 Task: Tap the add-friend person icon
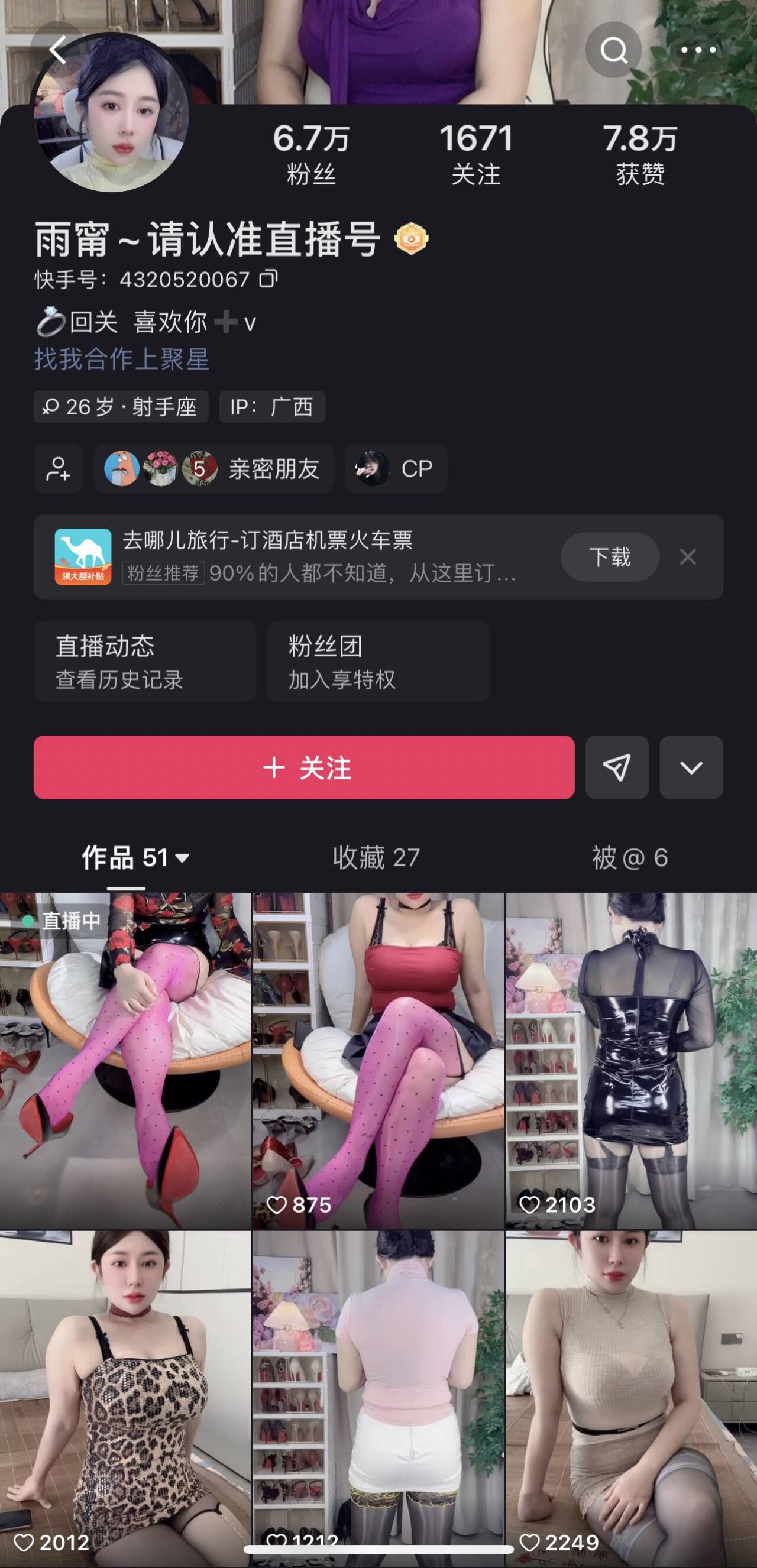[59, 469]
